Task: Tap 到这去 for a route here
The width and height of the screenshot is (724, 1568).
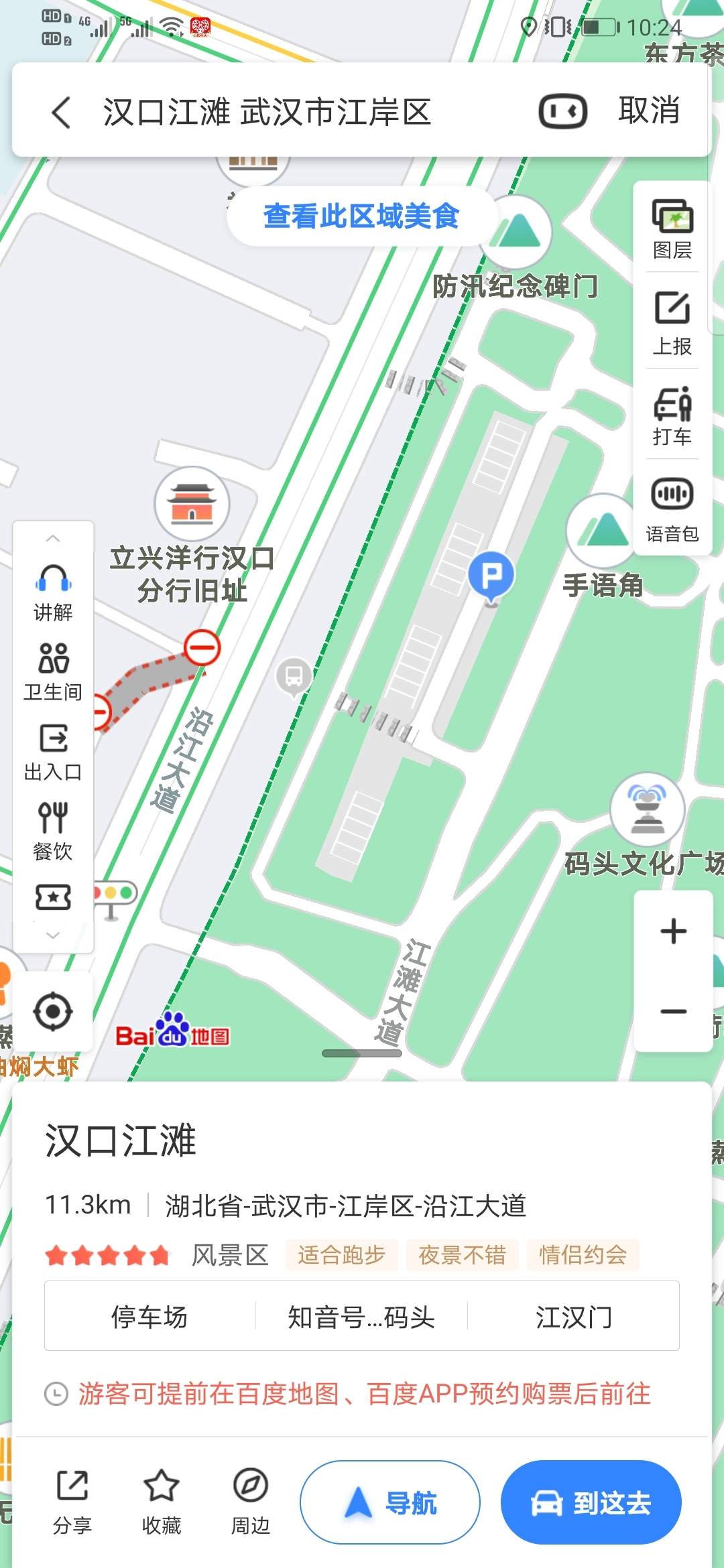Action: tap(591, 1503)
